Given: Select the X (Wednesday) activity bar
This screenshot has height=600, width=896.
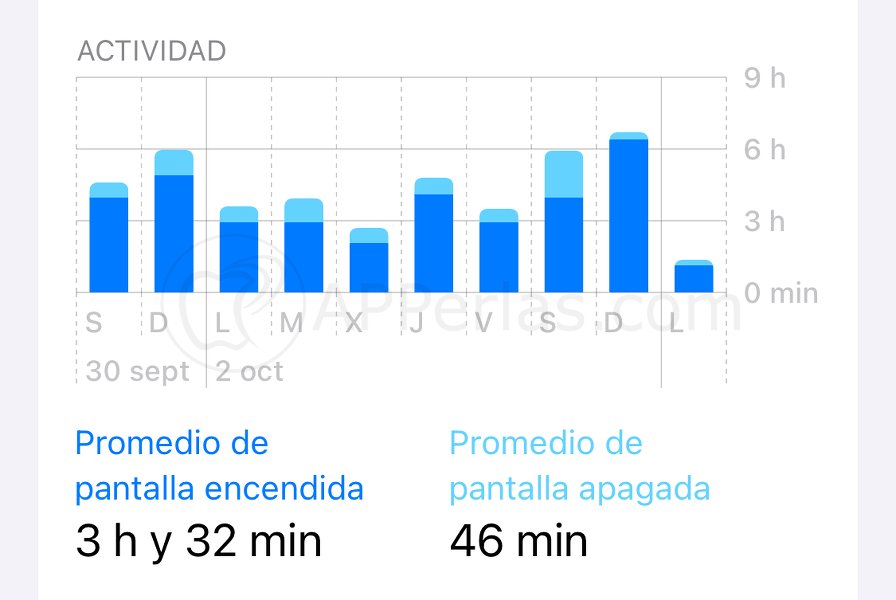Looking at the screenshot, I should (369, 262).
